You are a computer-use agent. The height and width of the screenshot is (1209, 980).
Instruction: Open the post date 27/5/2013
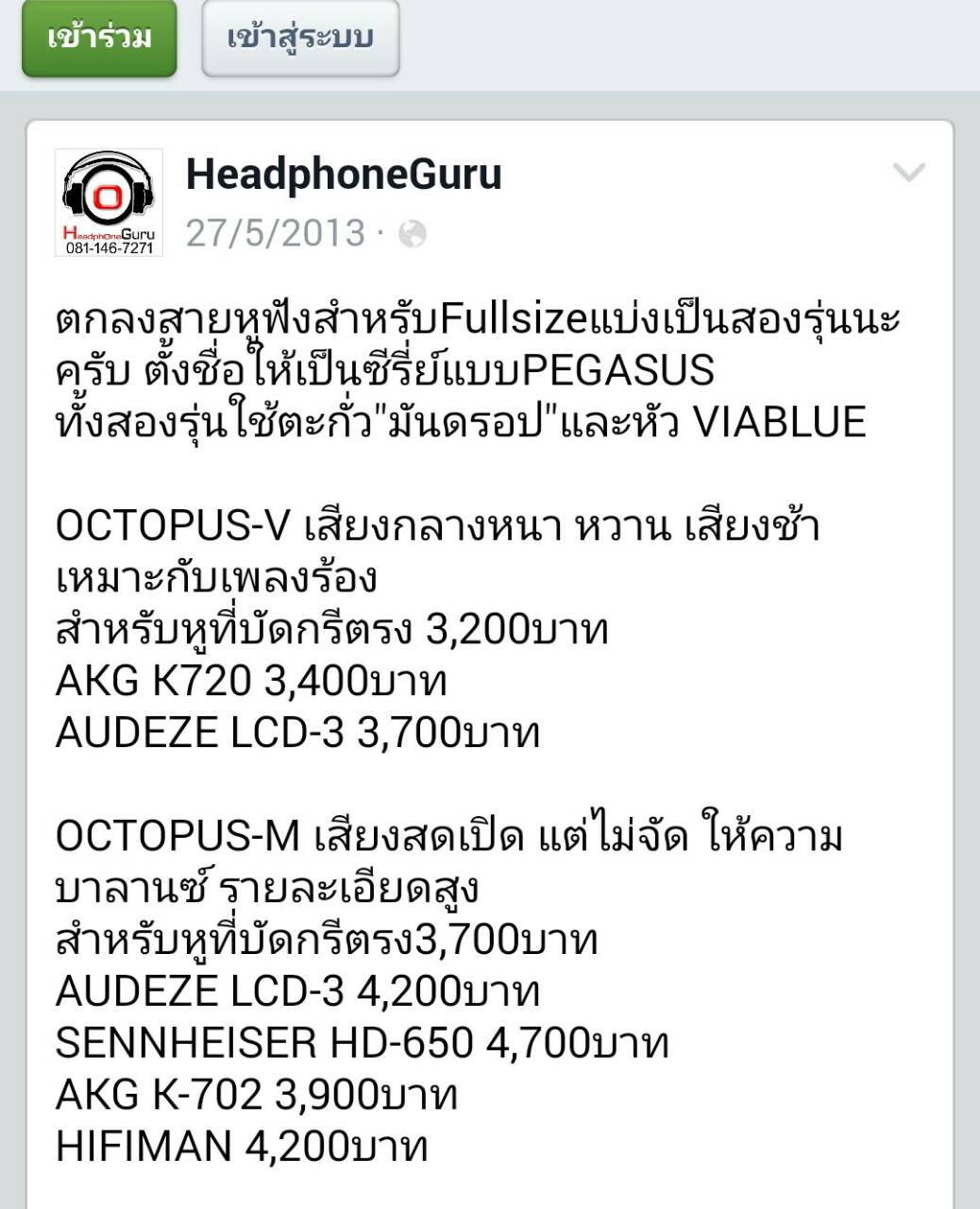pos(275,232)
